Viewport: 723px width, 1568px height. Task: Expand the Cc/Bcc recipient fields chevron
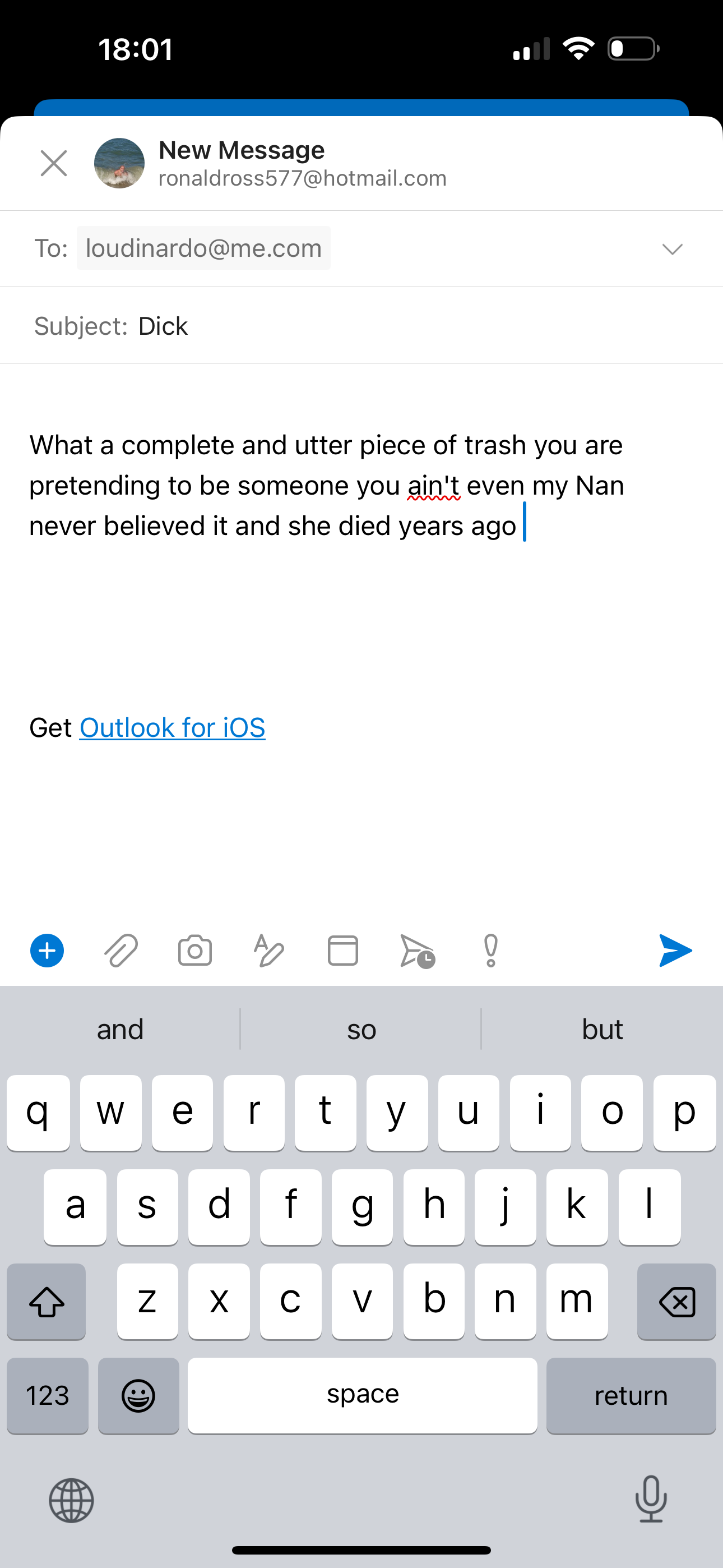[672, 248]
